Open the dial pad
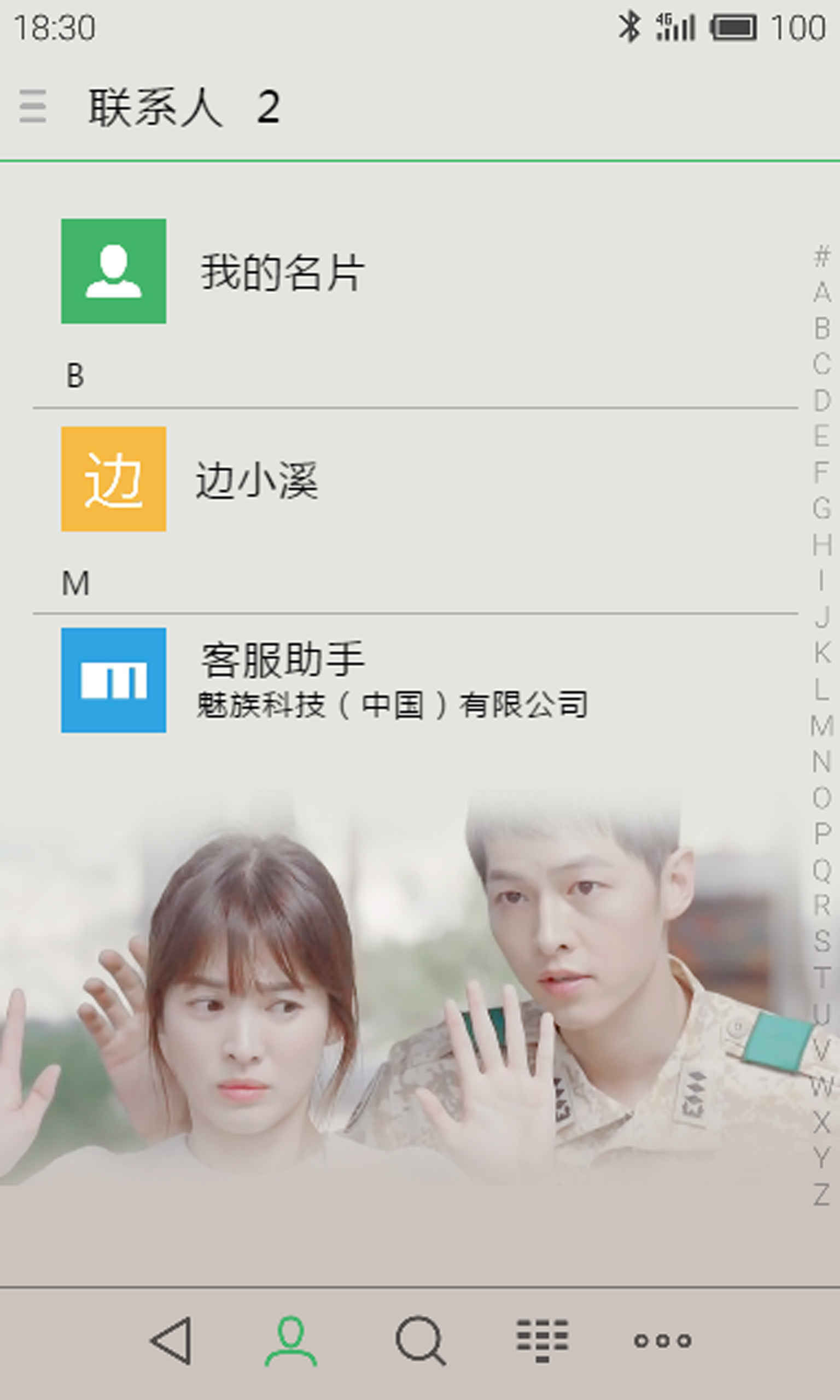This screenshot has width=840, height=1400. [x=542, y=1340]
